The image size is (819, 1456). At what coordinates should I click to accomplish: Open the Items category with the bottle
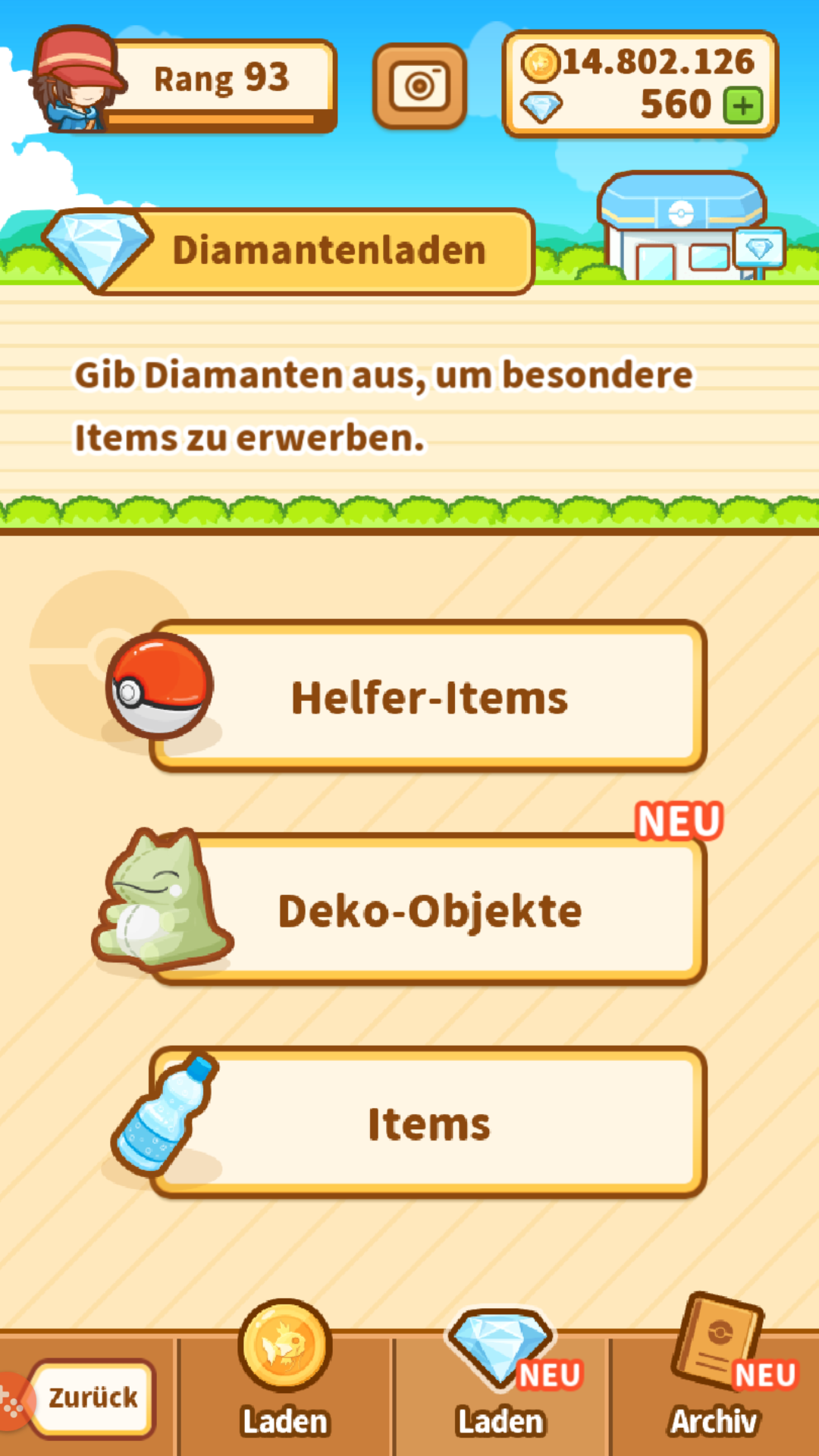[428, 1122]
